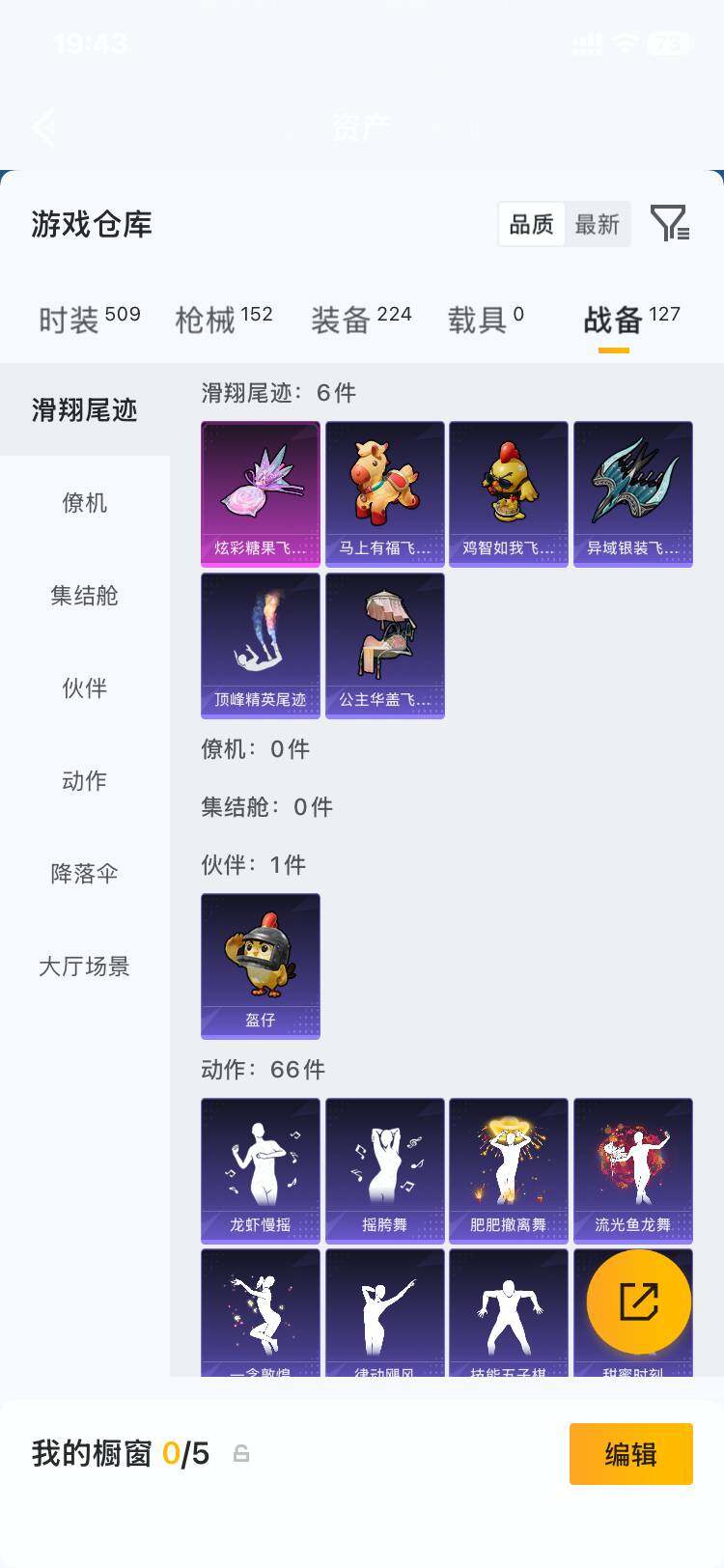
Task: Click the lock icon beside 我的橱窗
Action: [239, 1453]
